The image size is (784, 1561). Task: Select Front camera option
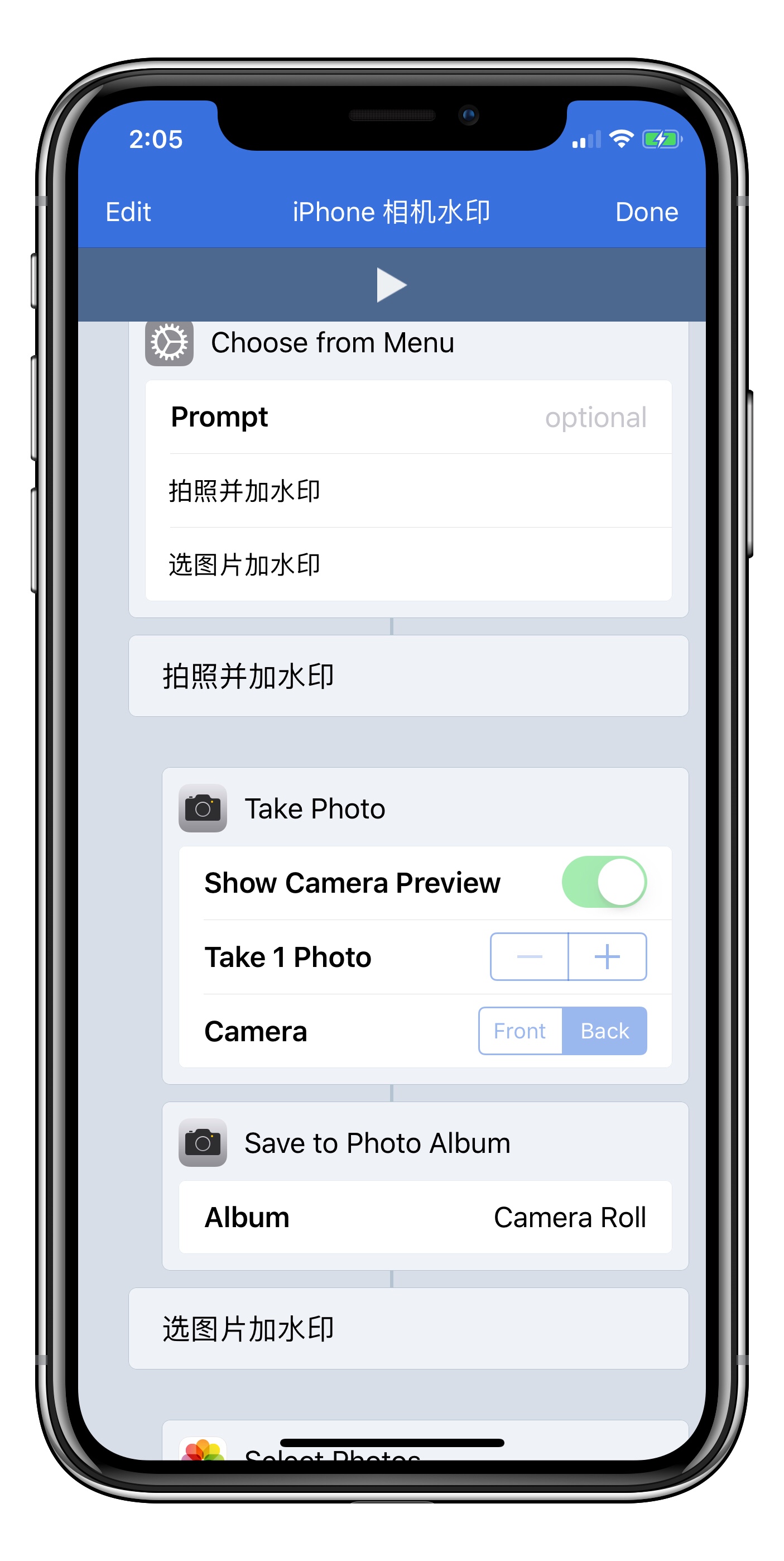(520, 1031)
